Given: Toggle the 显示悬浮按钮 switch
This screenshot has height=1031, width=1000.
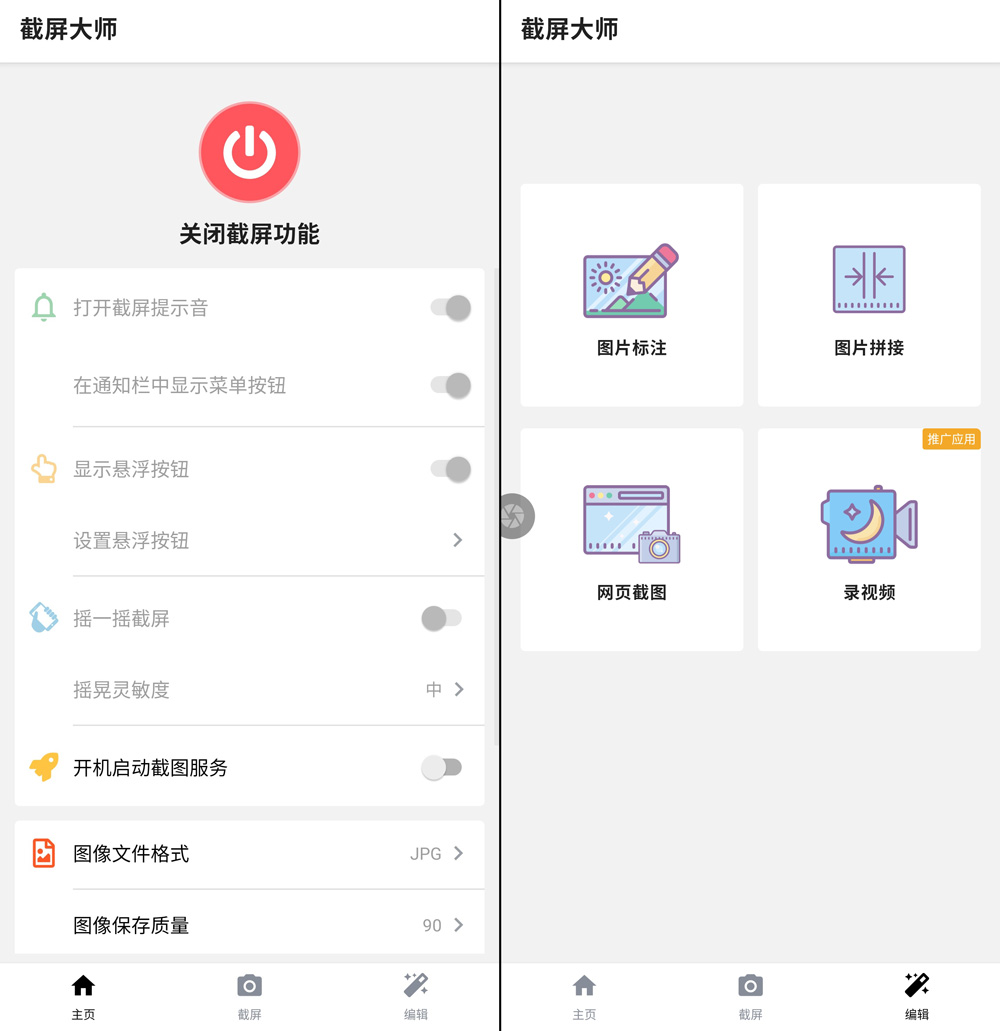Looking at the screenshot, I should [450, 469].
